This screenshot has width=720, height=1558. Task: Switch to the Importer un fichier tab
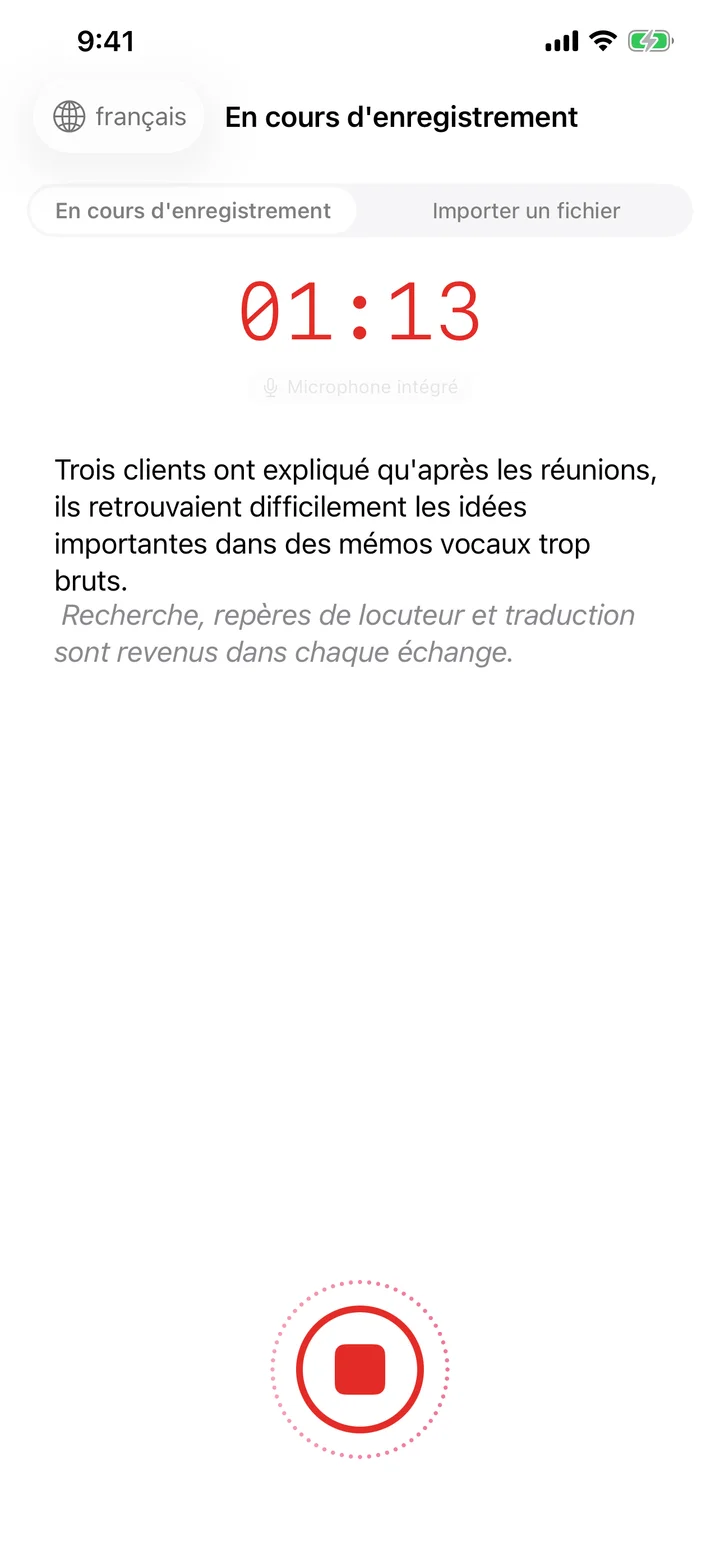[525, 211]
